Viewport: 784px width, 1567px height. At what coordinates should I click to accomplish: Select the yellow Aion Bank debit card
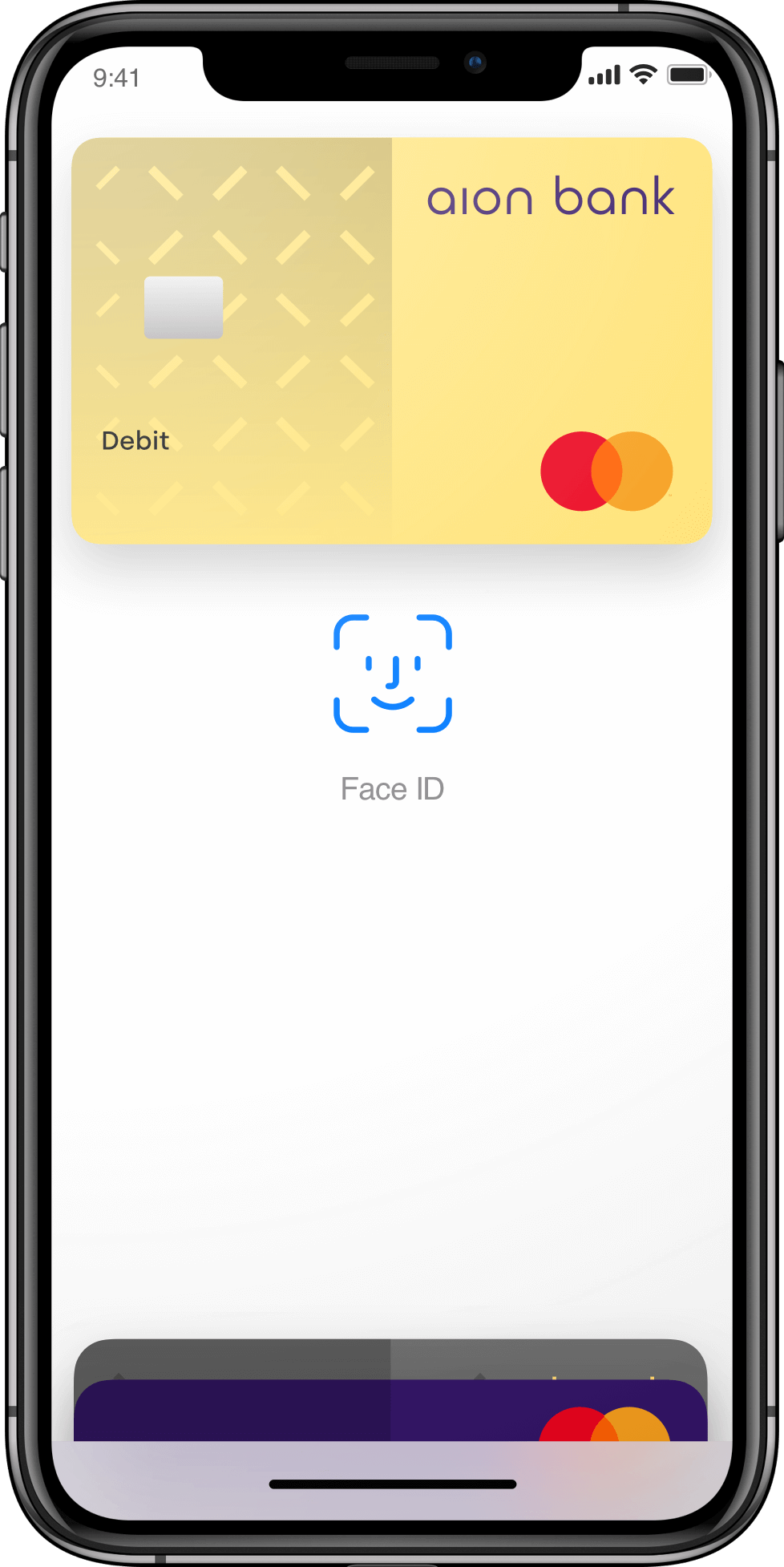(392, 340)
